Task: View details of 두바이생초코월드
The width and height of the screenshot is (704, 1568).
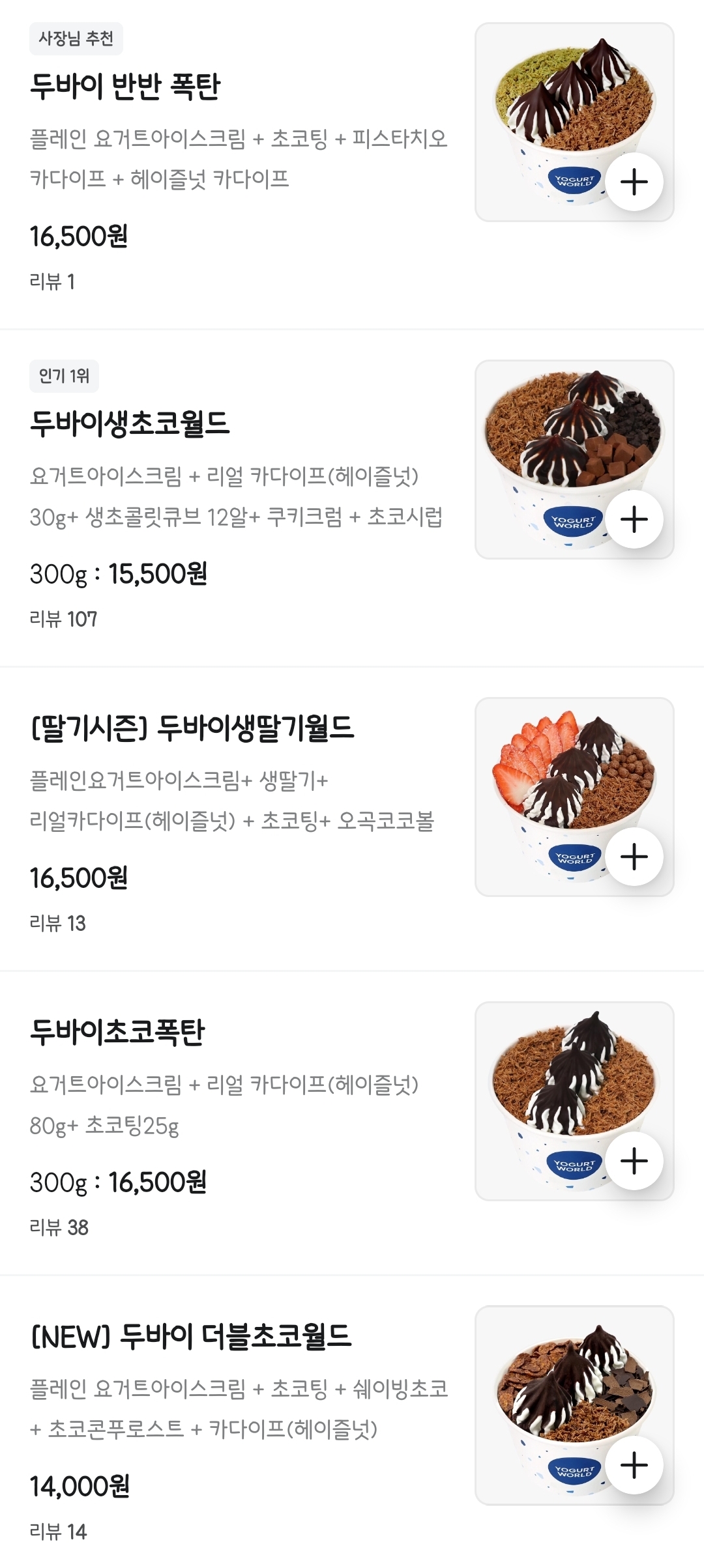Action: coord(130,424)
